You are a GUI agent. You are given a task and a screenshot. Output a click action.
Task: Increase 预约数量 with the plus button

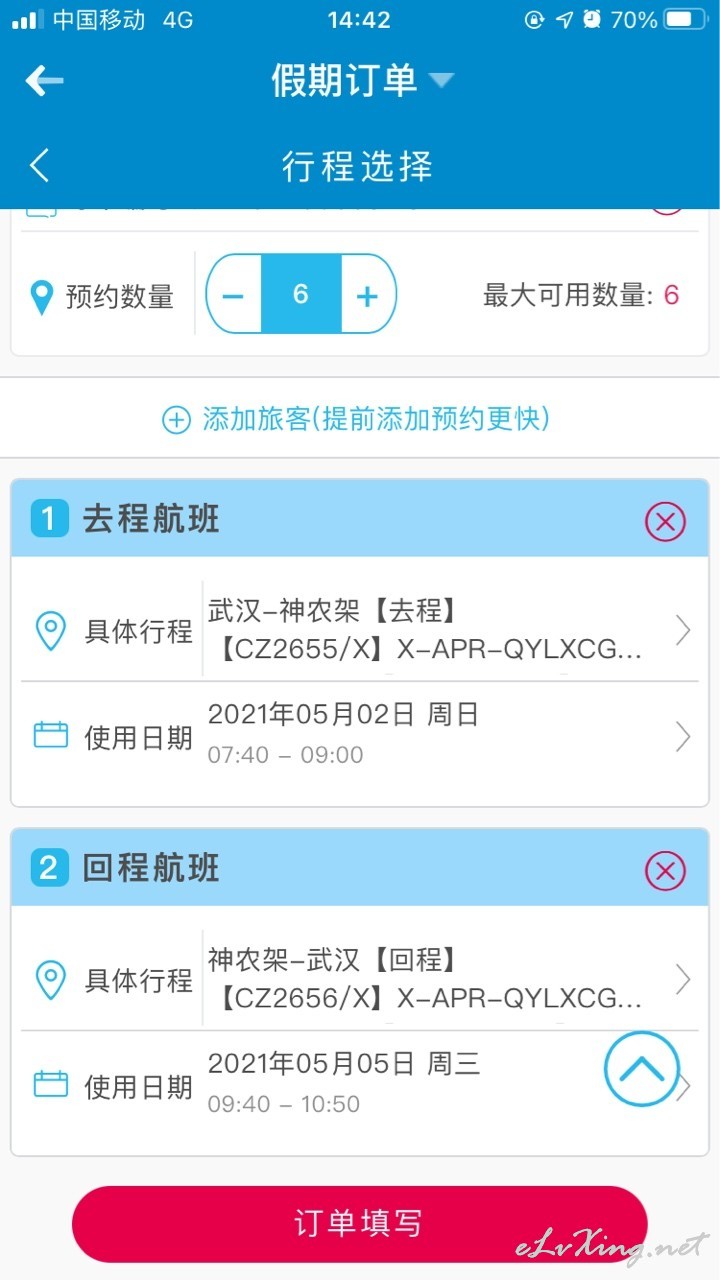click(x=368, y=296)
